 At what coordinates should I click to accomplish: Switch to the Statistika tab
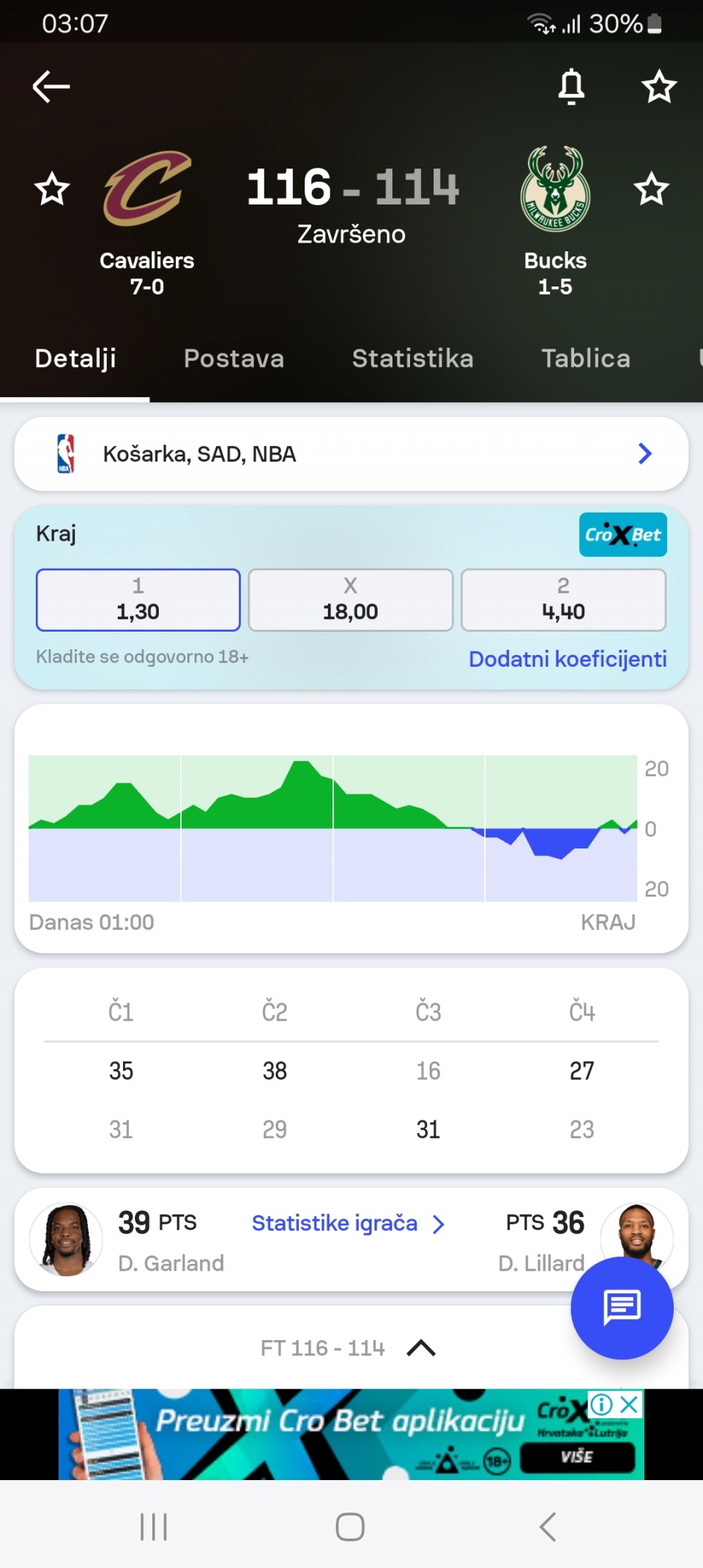pyautogui.click(x=412, y=358)
